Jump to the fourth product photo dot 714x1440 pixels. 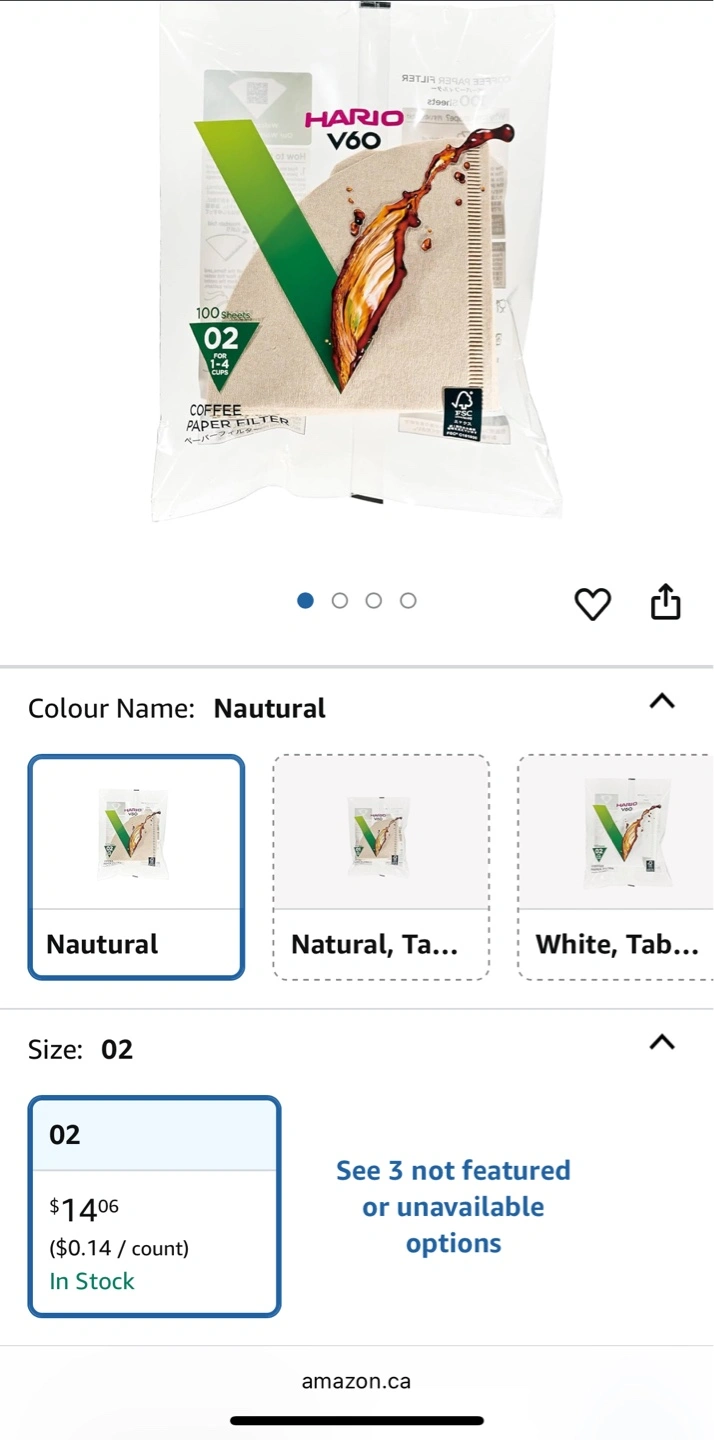[x=408, y=600]
